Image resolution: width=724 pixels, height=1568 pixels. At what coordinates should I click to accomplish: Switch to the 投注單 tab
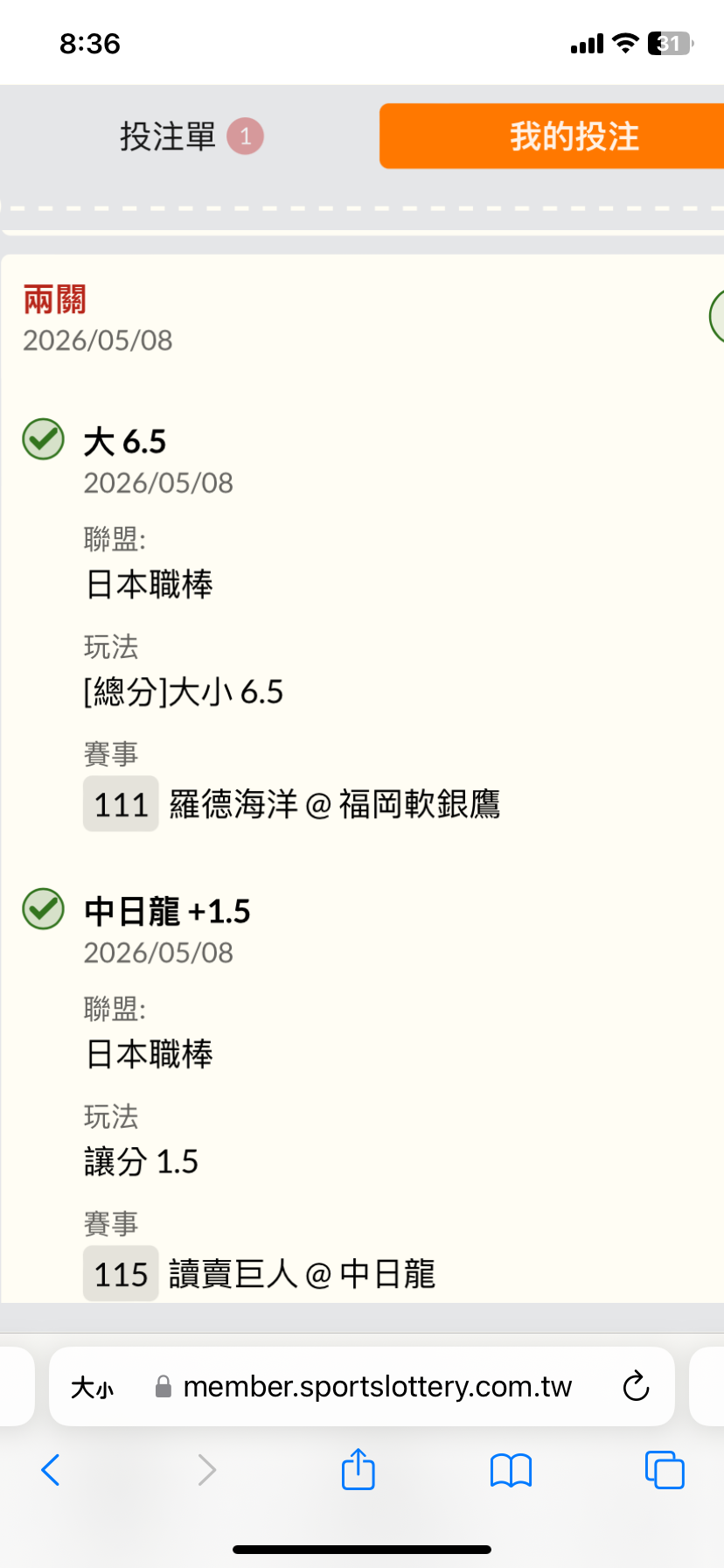[191, 136]
